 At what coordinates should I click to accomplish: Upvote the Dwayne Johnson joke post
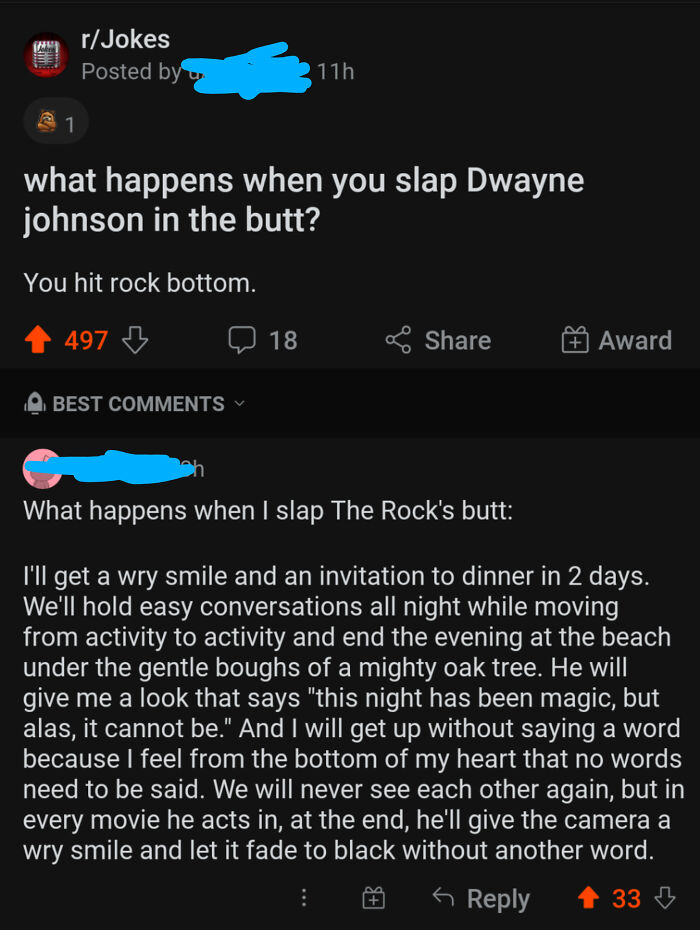[x=39, y=341]
